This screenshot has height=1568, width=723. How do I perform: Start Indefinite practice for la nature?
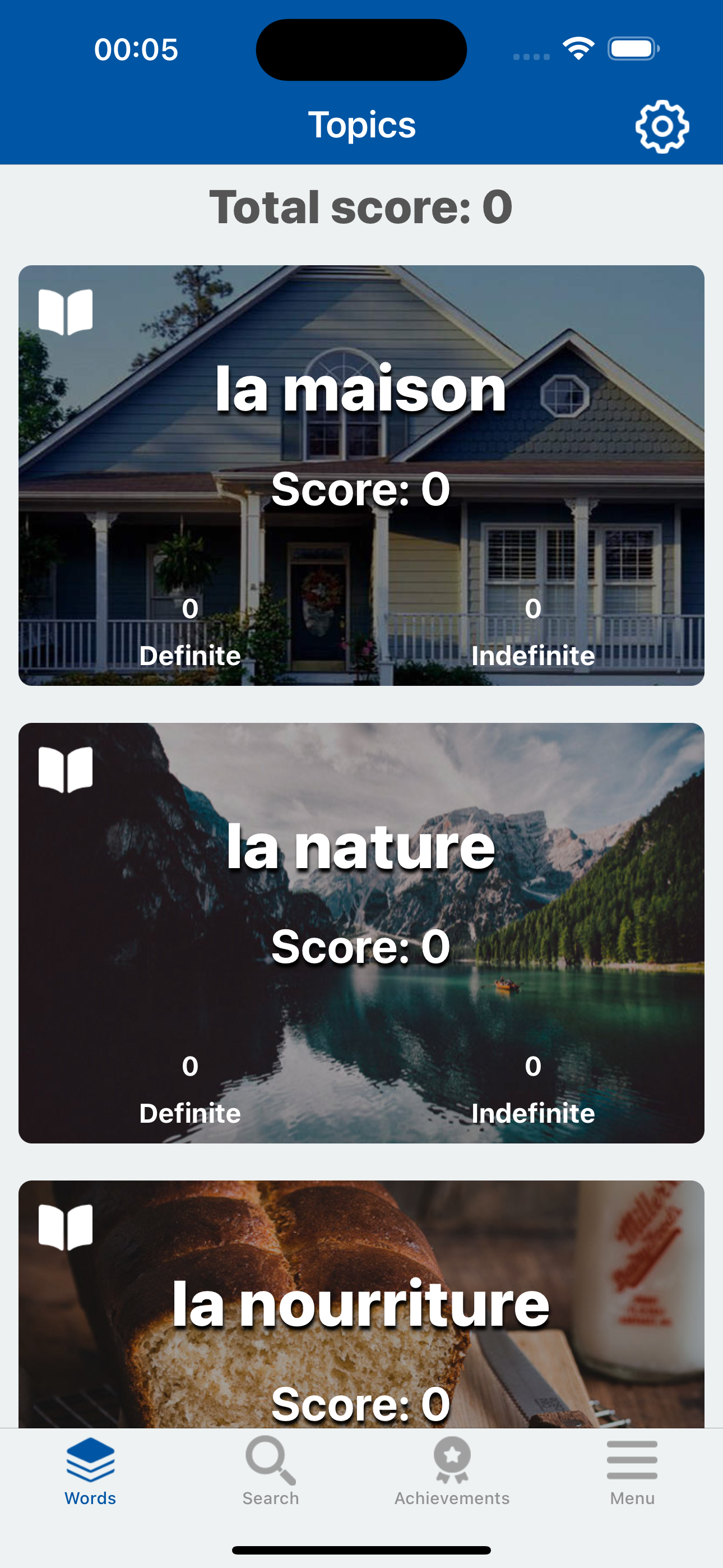[533, 1090]
